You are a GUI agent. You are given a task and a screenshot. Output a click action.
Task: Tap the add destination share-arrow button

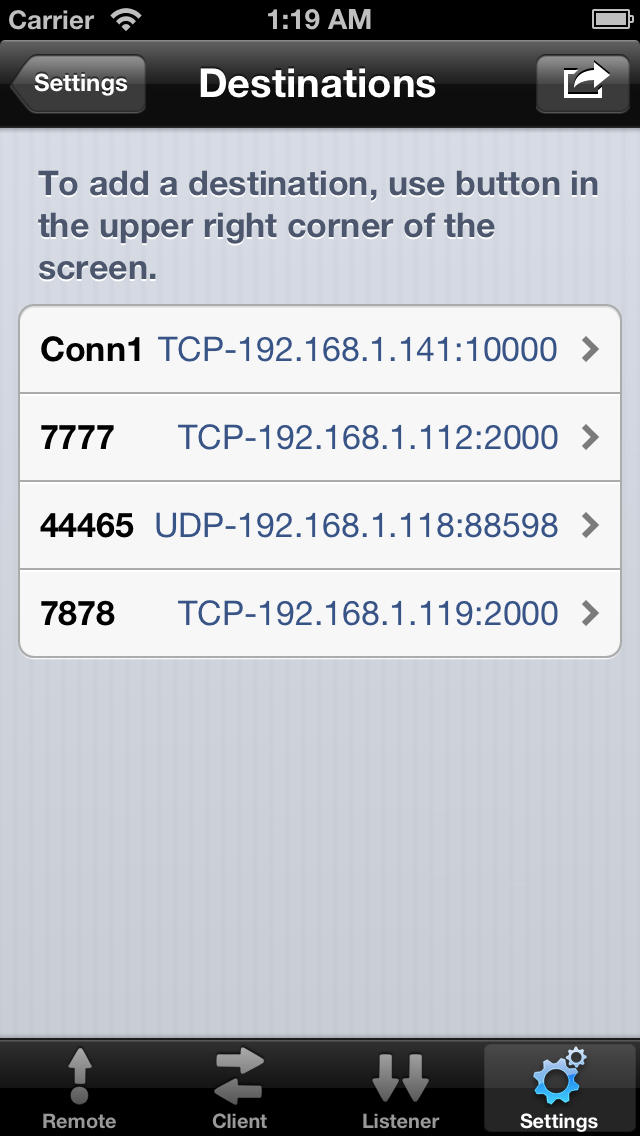click(x=583, y=83)
